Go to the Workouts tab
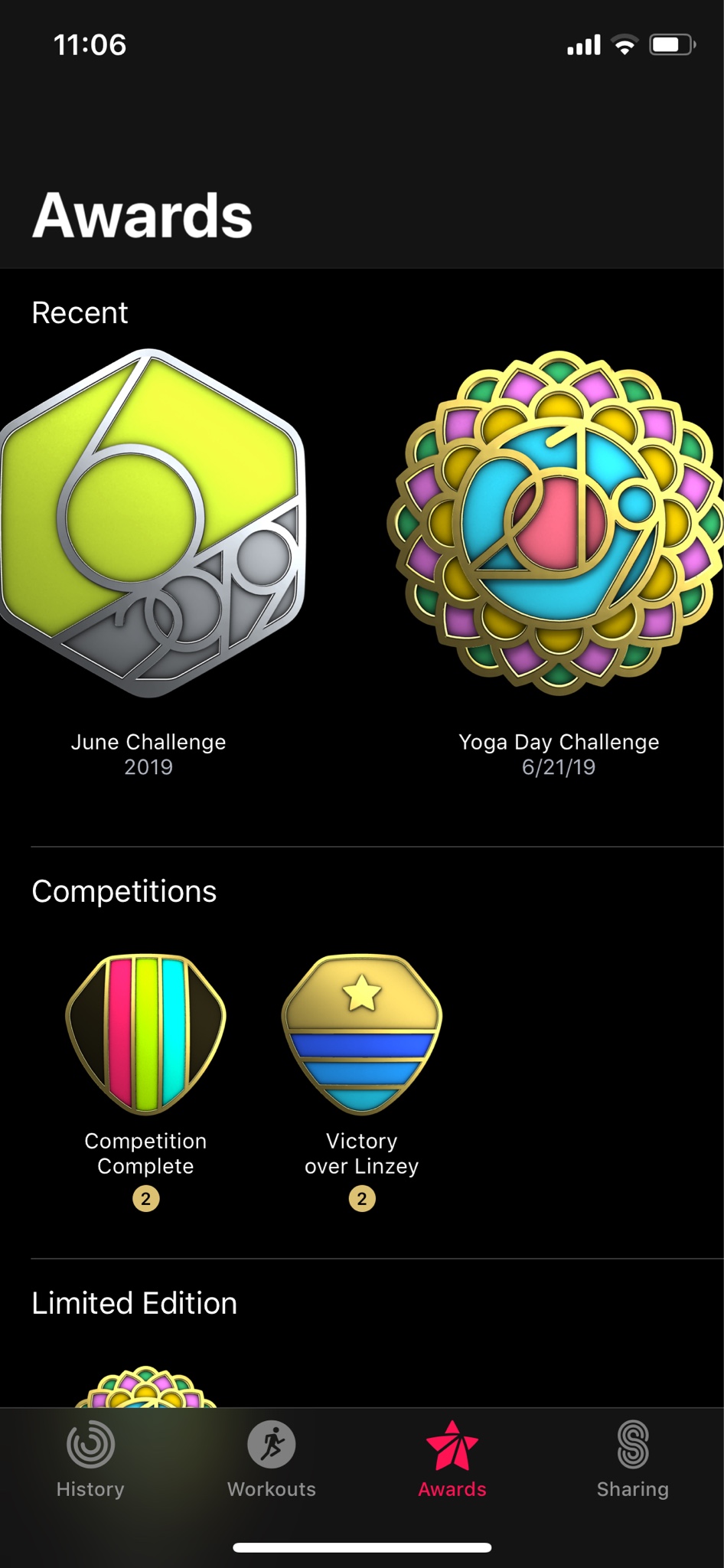 point(272,1459)
